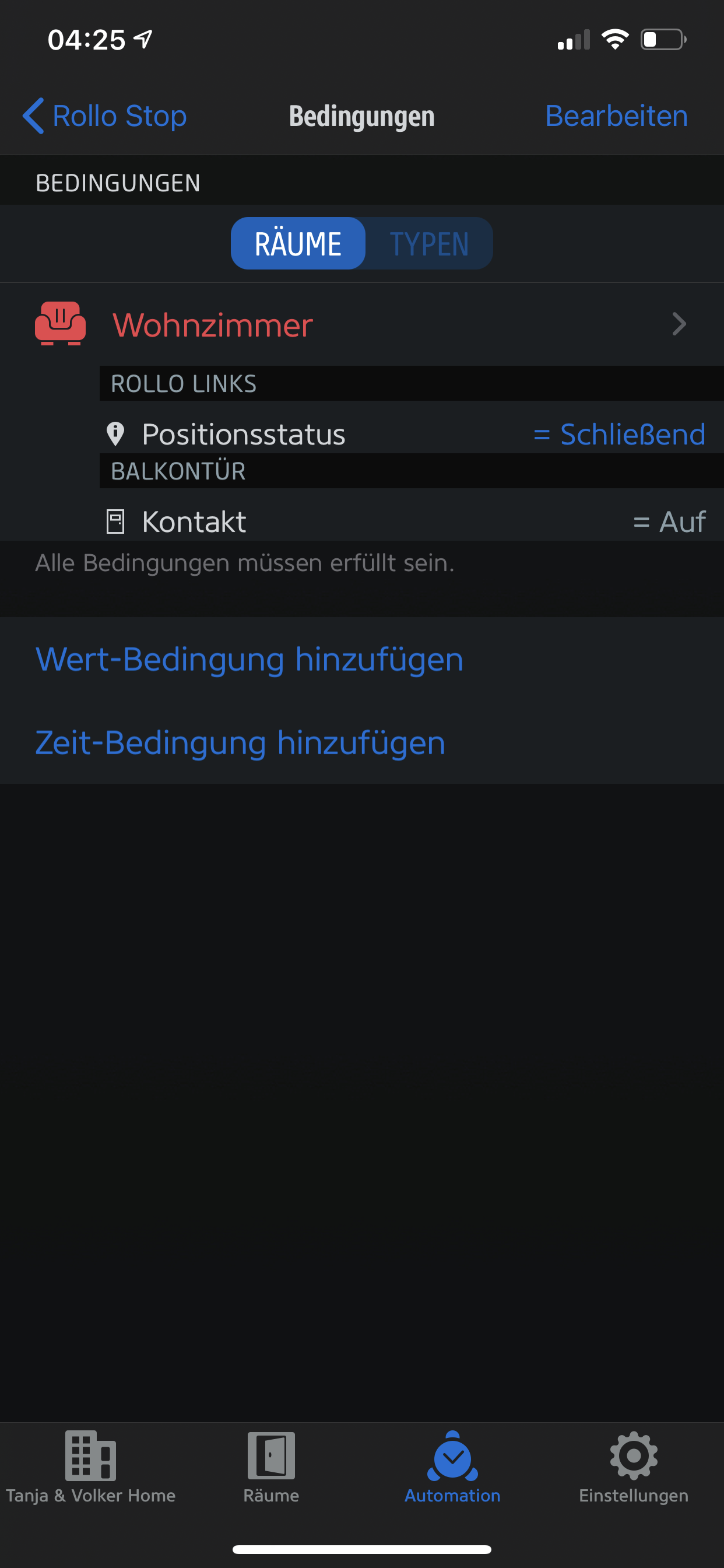The width and height of the screenshot is (724, 1568).
Task: Open the Räume tab
Action: pyautogui.click(x=271, y=1467)
